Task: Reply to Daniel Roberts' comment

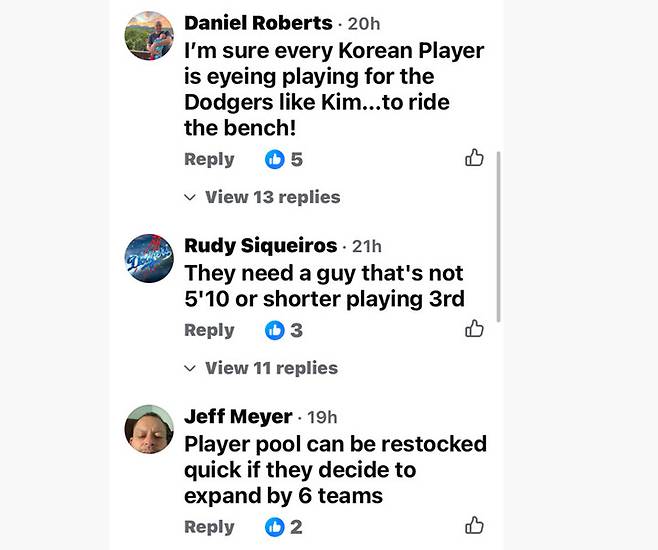Action: click(x=209, y=159)
